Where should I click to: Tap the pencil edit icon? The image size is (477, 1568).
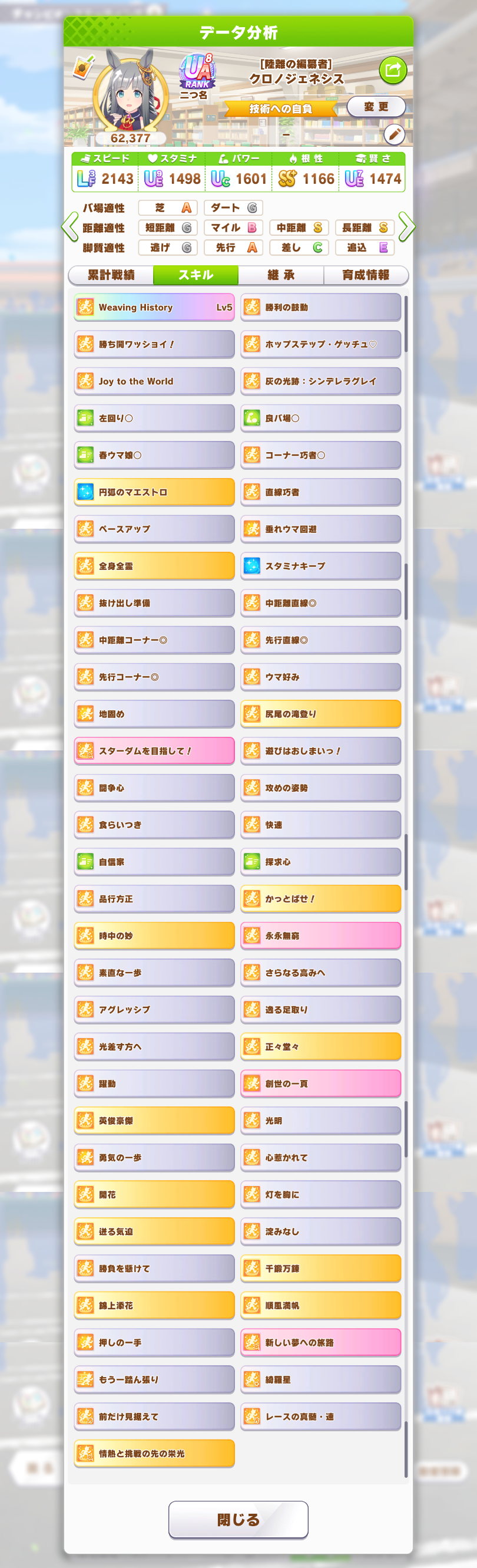point(394,134)
